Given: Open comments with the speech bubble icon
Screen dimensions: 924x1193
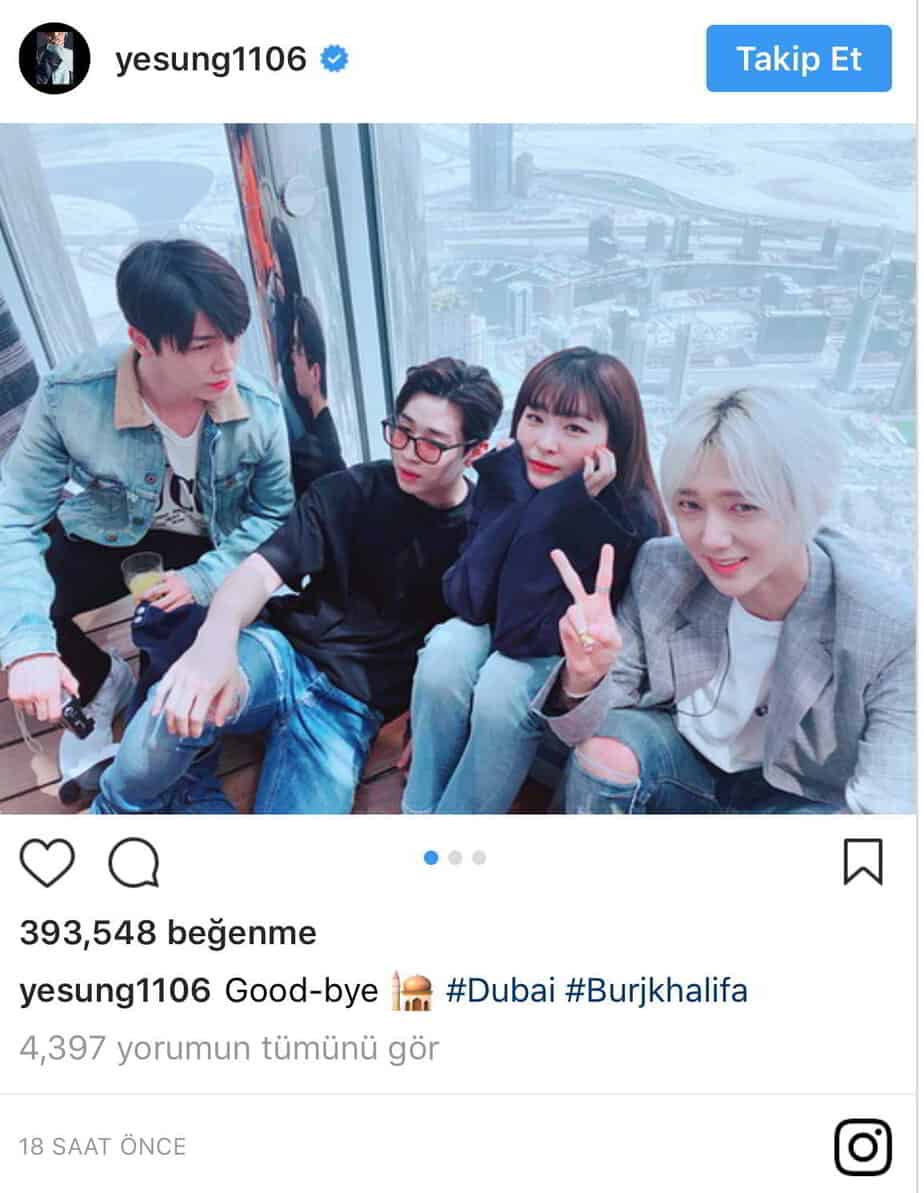Looking at the screenshot, I should click(133, 864).
